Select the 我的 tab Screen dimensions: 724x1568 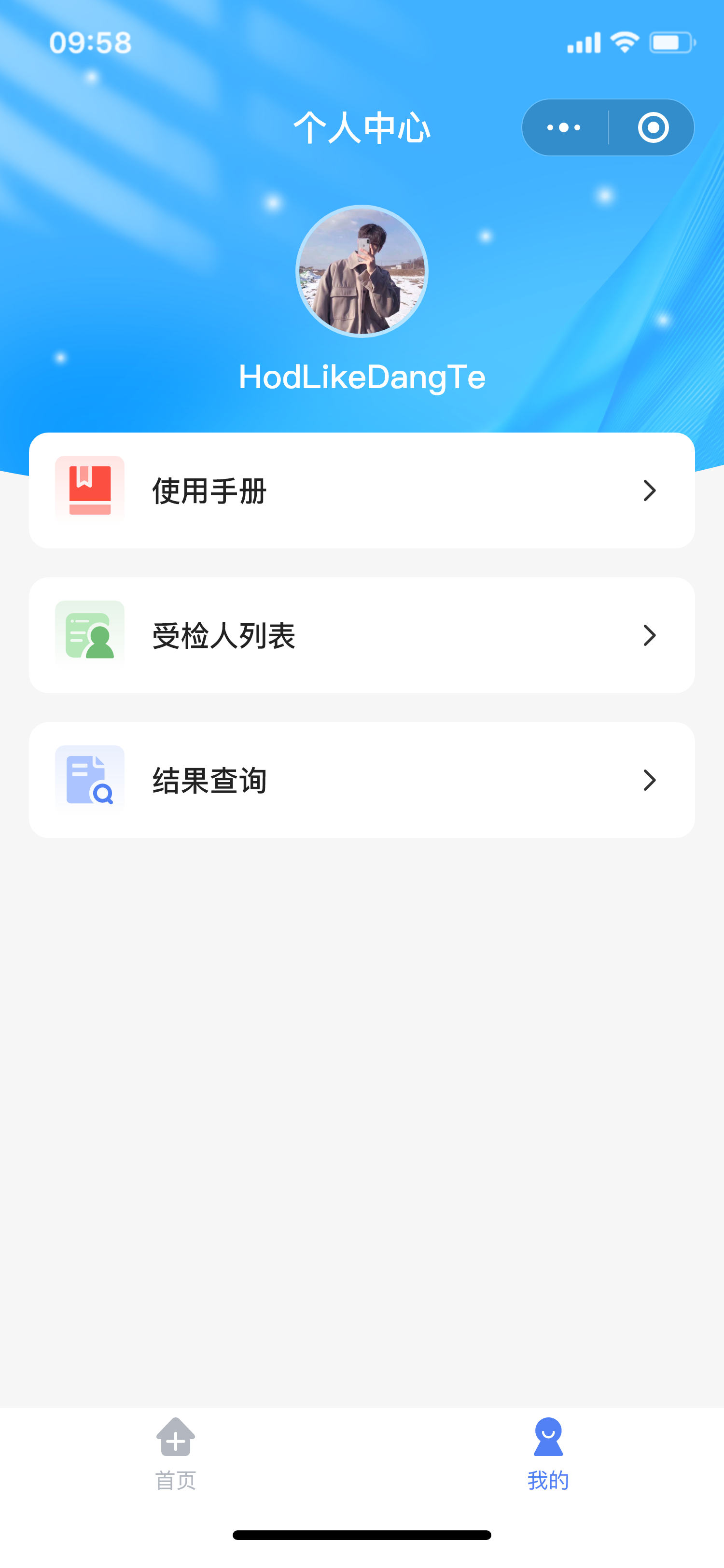coord(548,1454)
